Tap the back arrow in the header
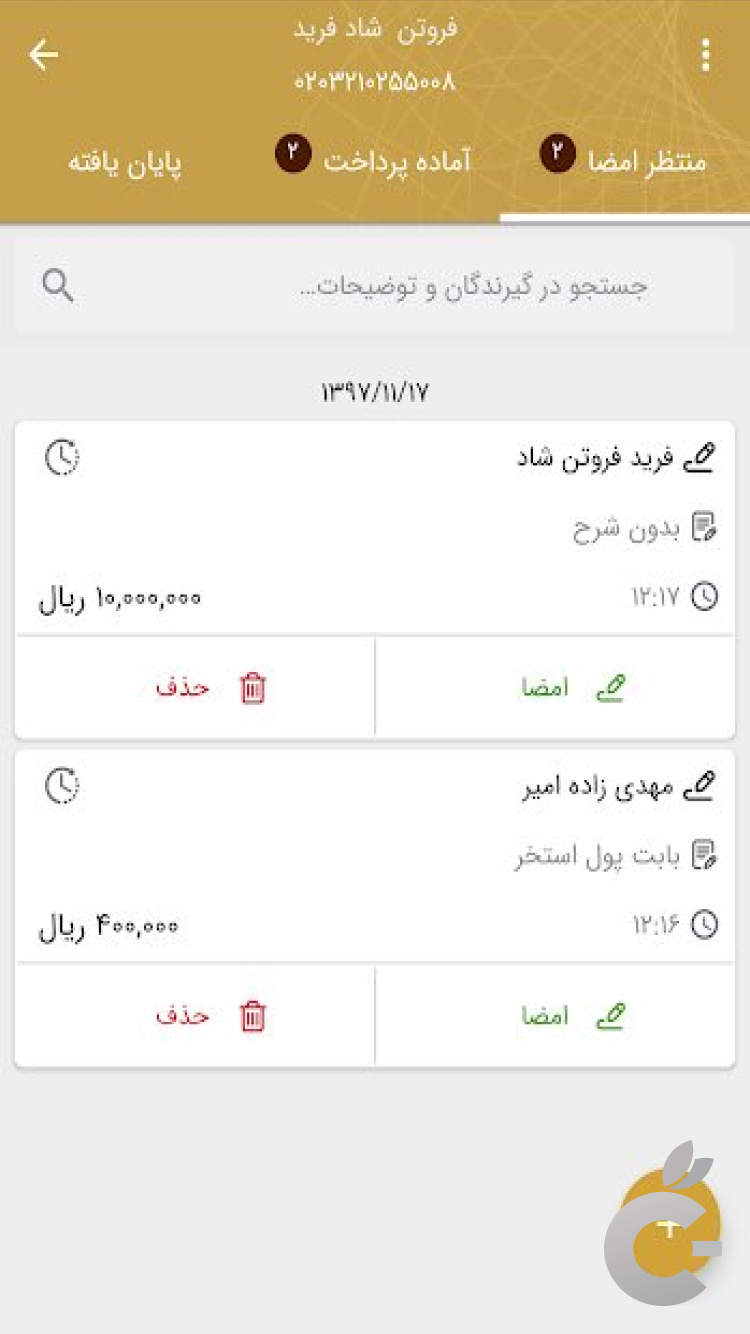Screen dimensions: 750x1334 tap(42, 55)
